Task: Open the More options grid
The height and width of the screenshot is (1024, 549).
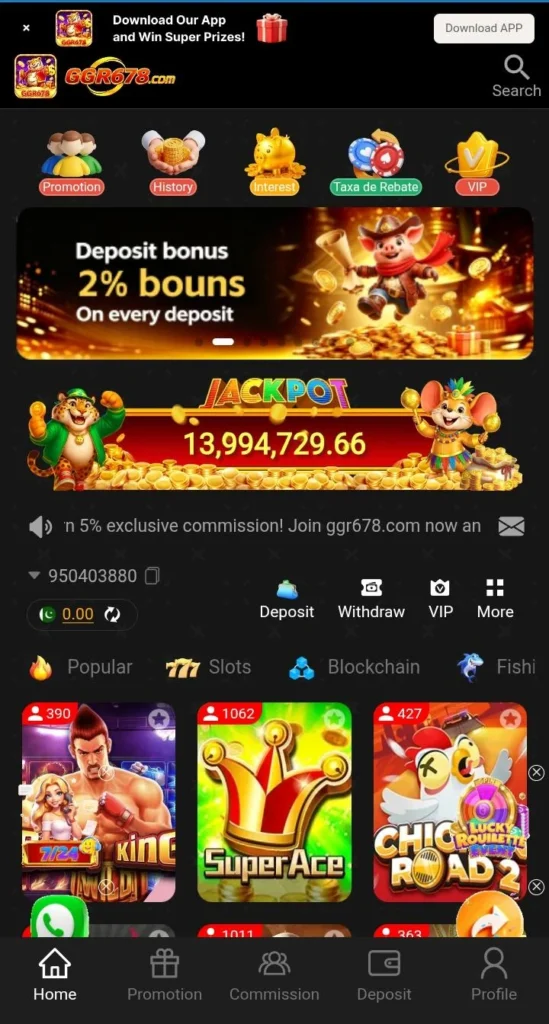Action: coord(495,598)
